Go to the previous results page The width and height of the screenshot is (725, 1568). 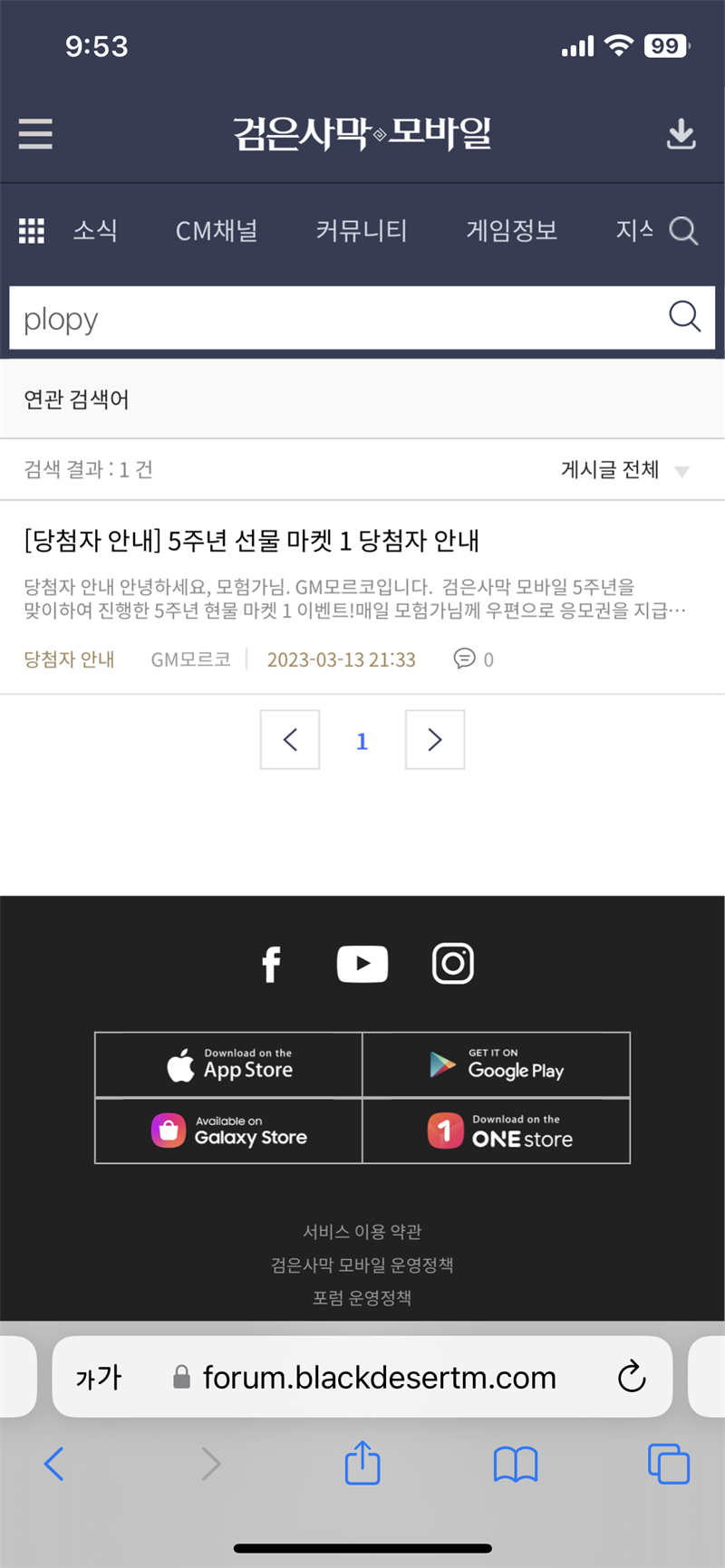point(290,740)
